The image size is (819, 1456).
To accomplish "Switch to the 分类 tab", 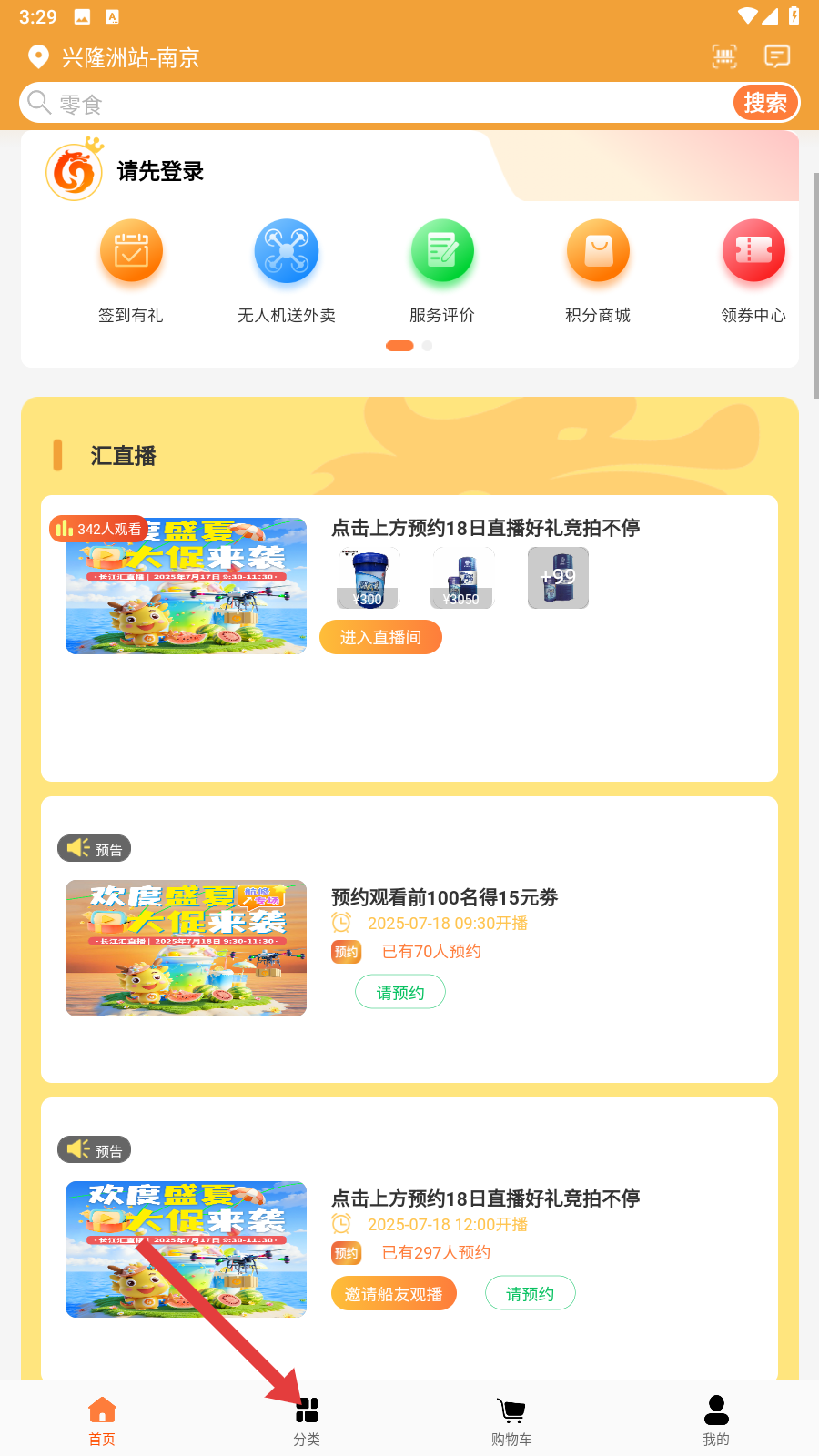I will 307,1420.
